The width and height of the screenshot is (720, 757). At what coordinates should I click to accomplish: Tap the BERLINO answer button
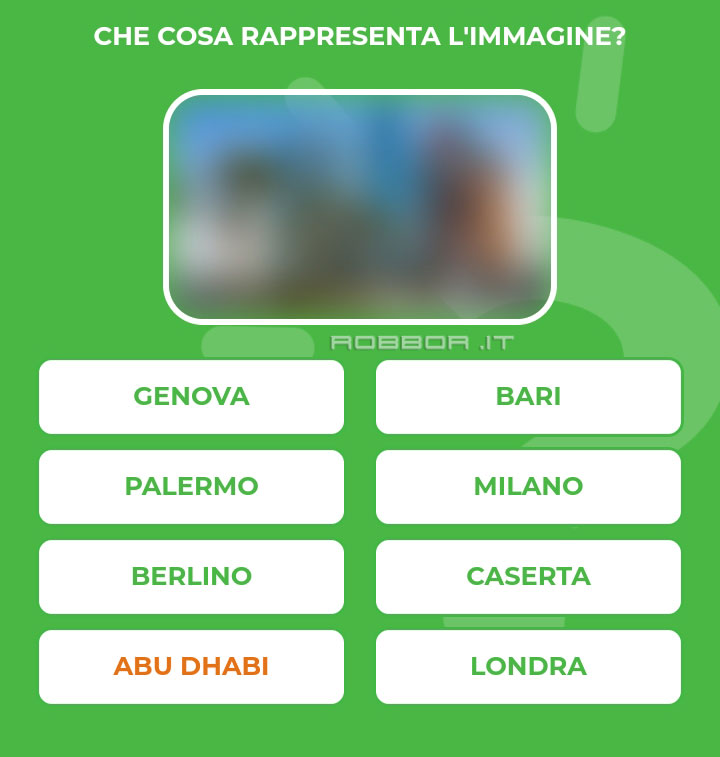pyautogui.click(x=191, y=577)
